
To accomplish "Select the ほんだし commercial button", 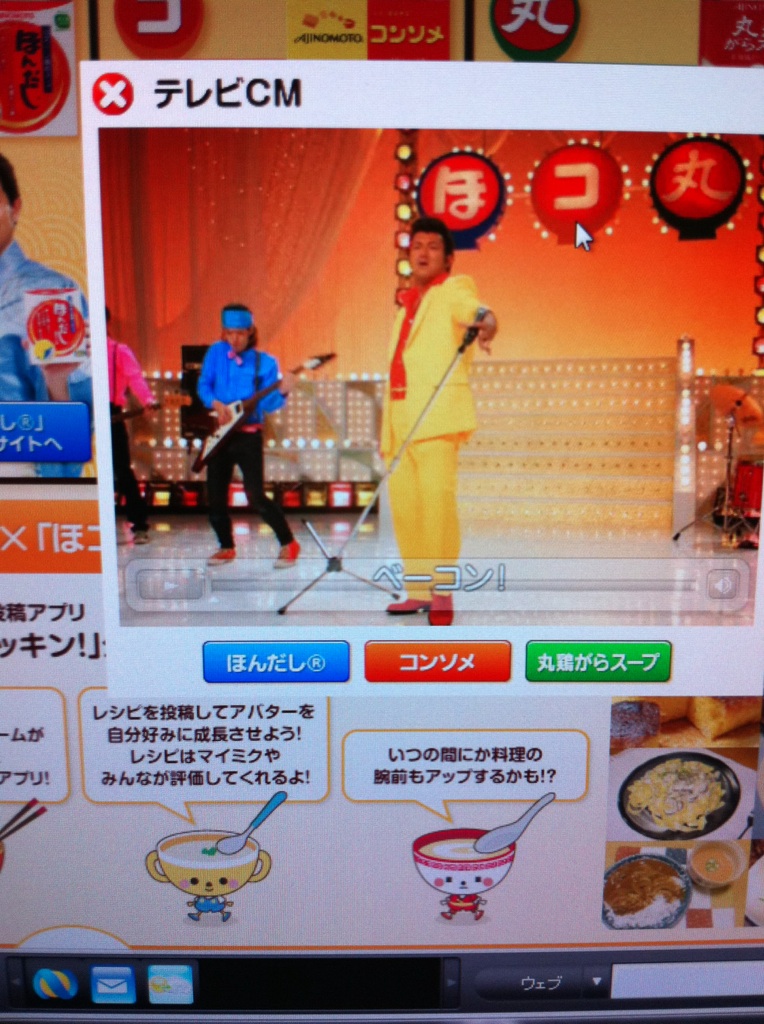I will [275, 662].
